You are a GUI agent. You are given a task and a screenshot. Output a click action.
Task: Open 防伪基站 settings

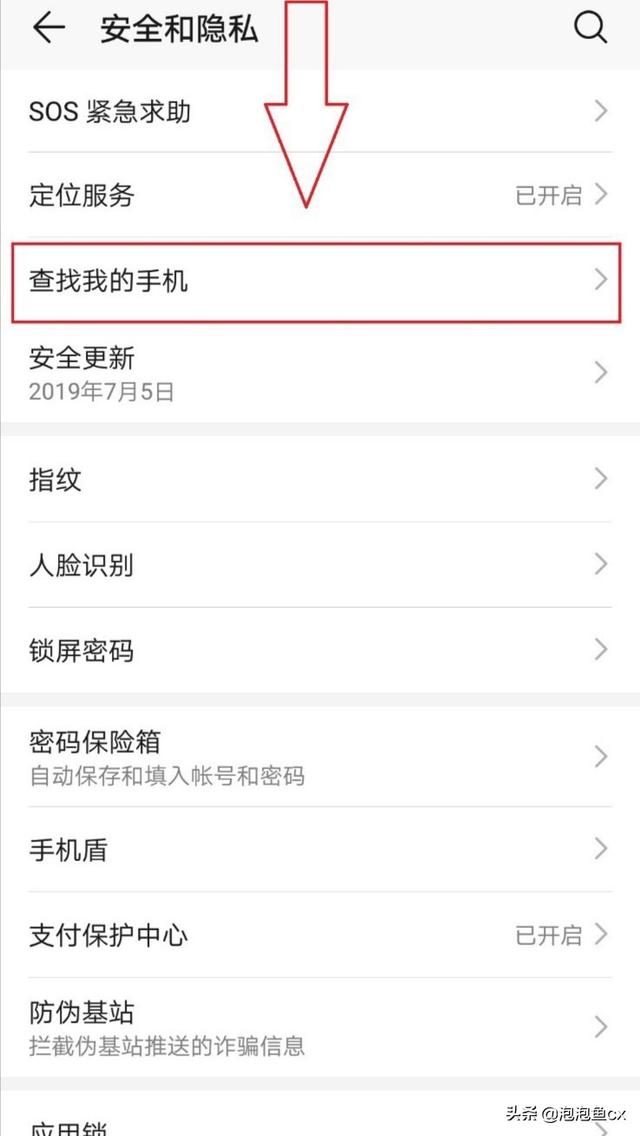(320, 1027)
